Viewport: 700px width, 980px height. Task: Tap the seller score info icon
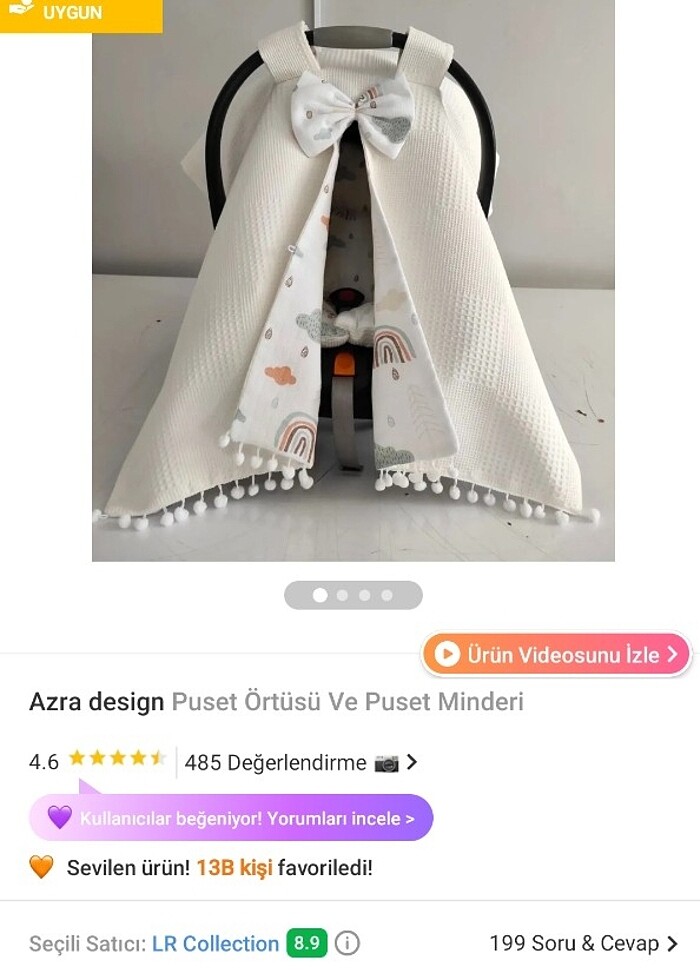[x=347, y=943]
